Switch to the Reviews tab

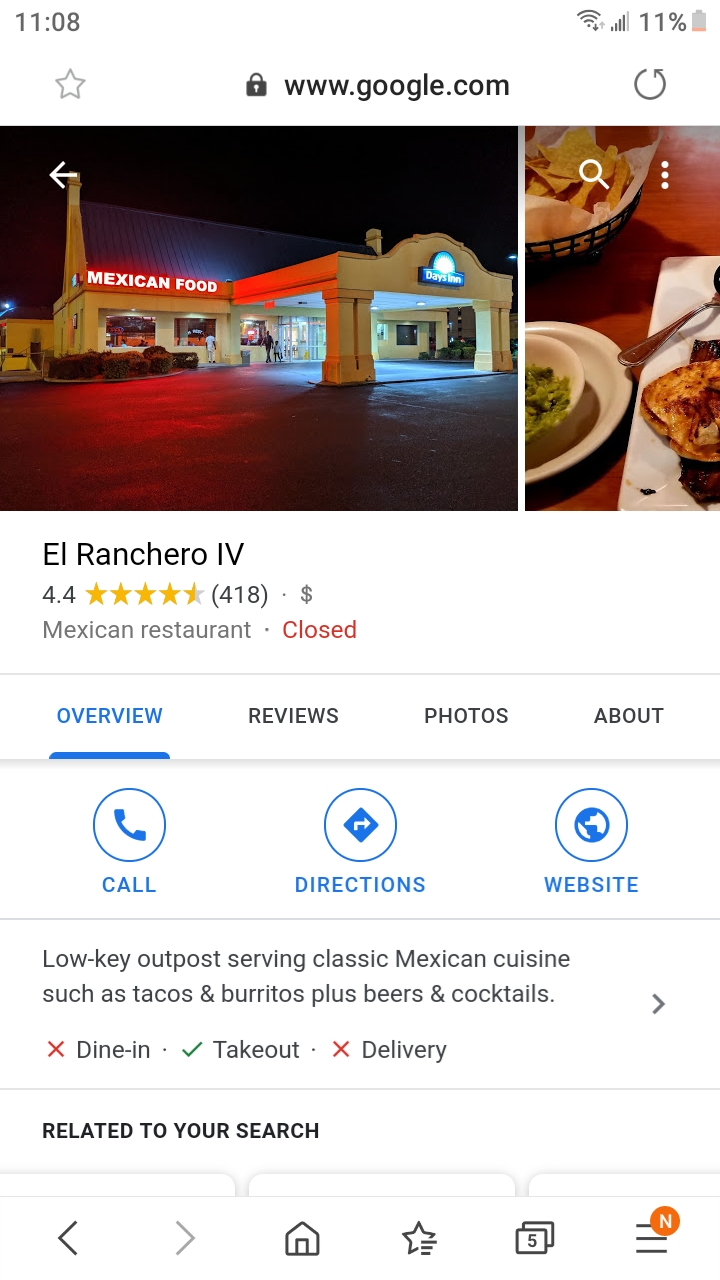click(293, 716)
